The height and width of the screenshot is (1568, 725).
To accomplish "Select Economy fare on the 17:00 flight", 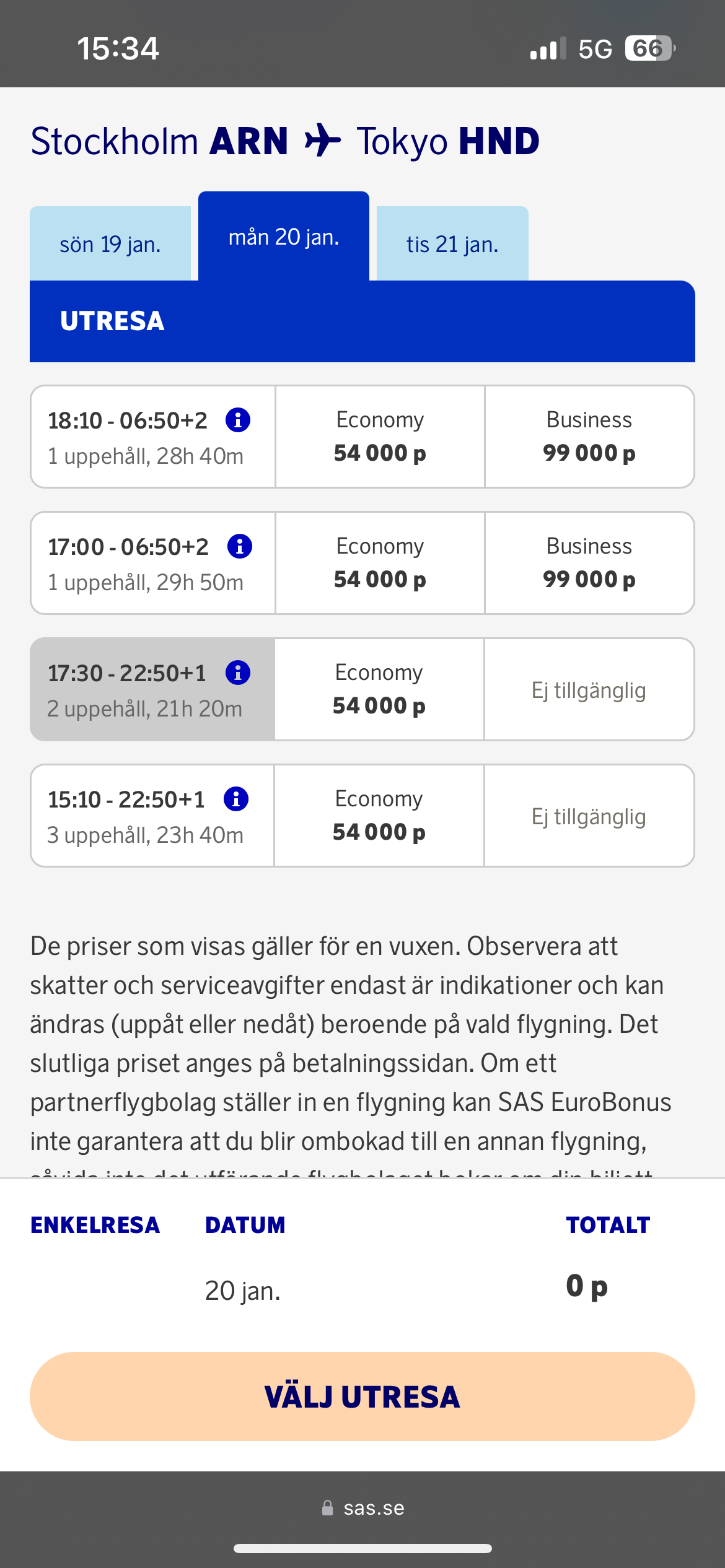I will point(380,563).
